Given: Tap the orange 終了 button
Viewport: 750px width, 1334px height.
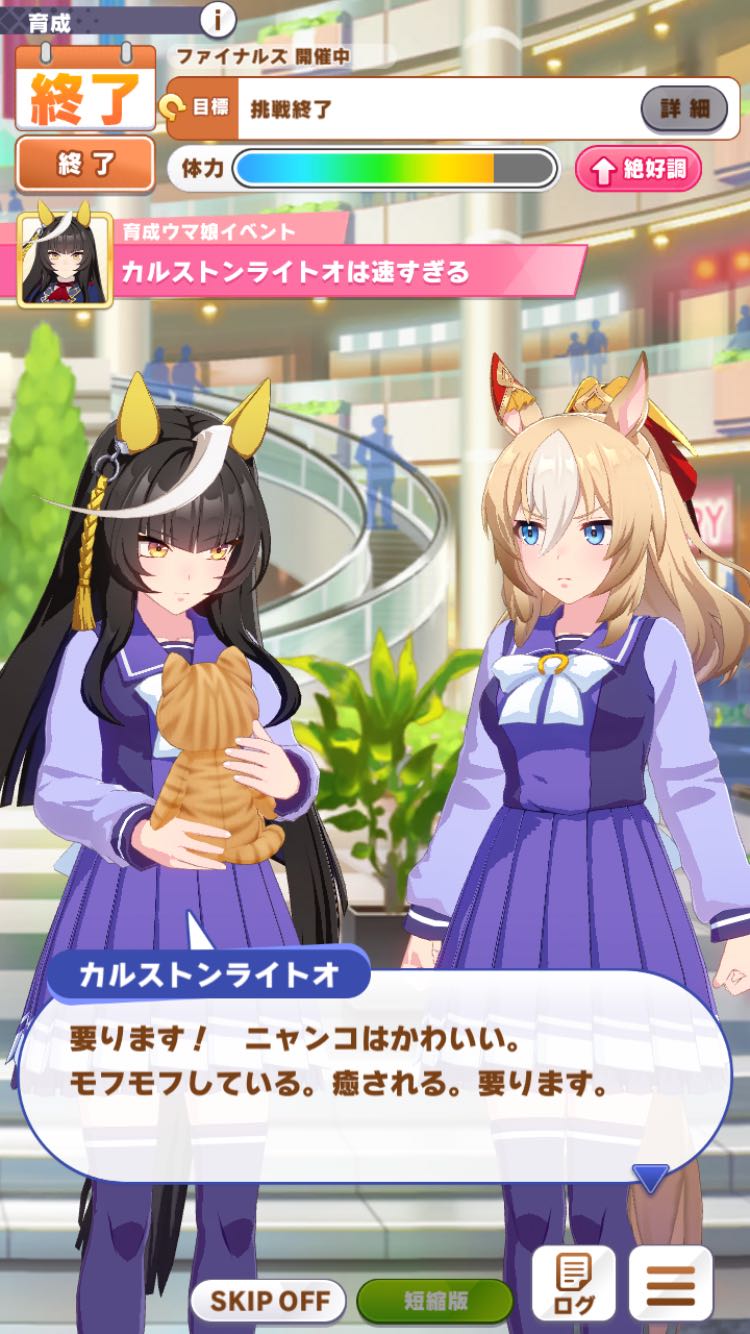Looking at the screenshot, I should (x=85, y=164).
